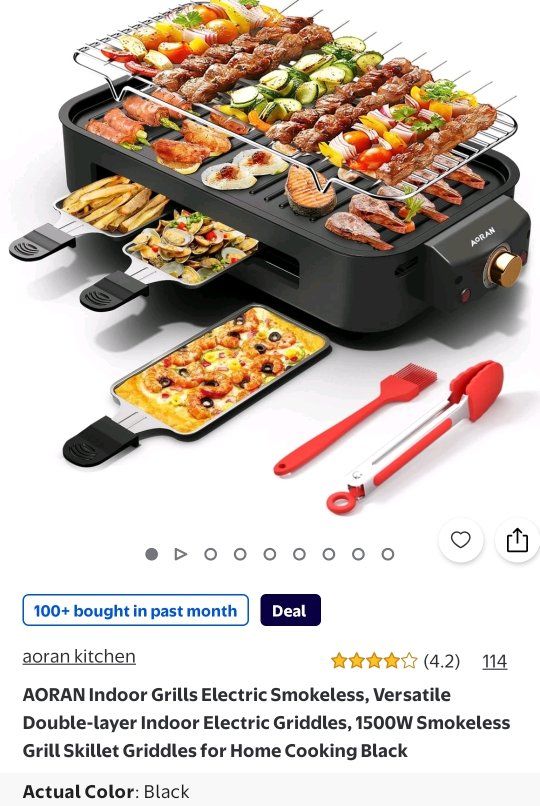Add grill to favorites with heart icon
The height and width of the screenshot is (806, 540).
tap(460, 540)
